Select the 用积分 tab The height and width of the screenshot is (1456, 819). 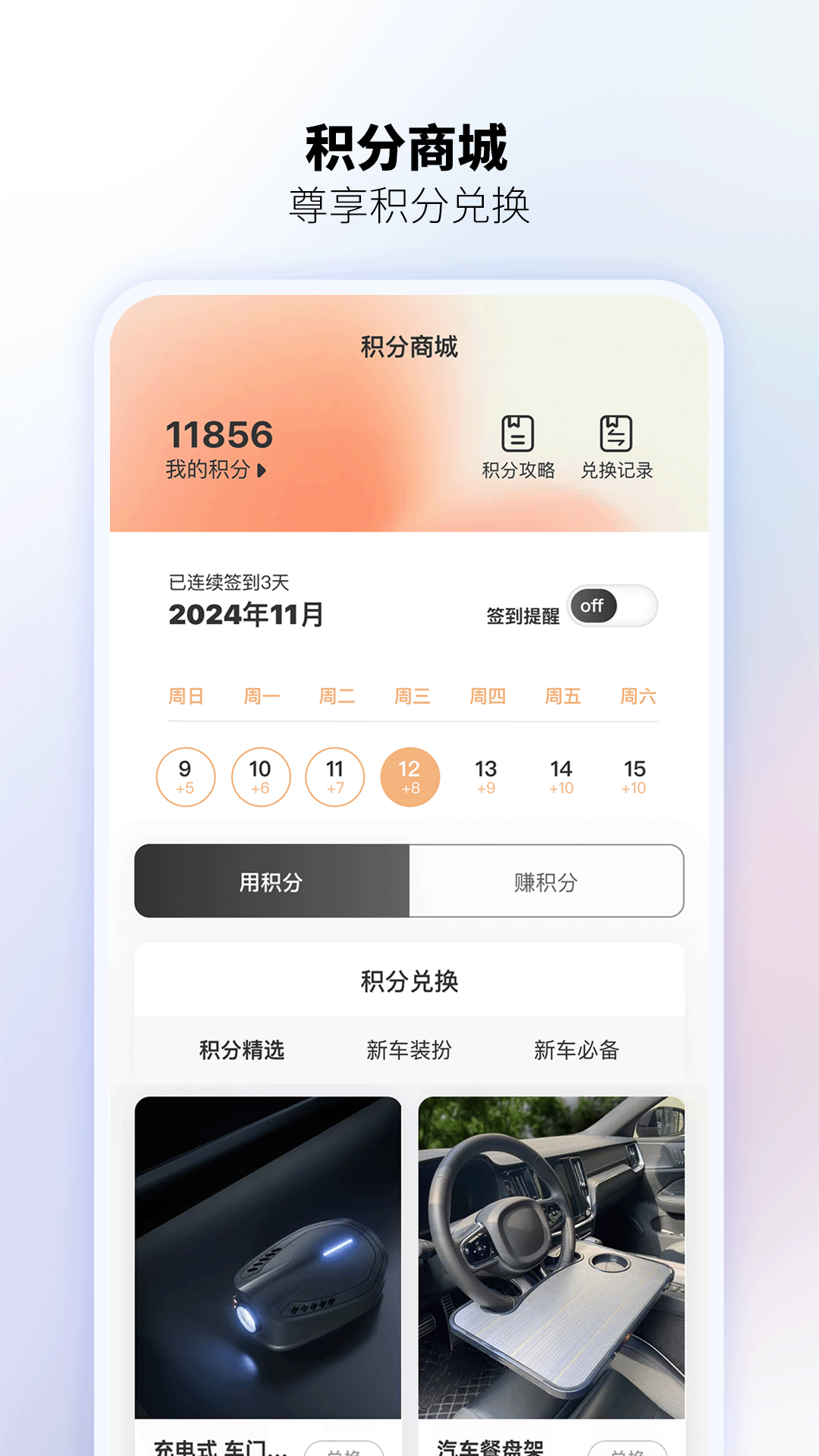click(x=271, y=882)
